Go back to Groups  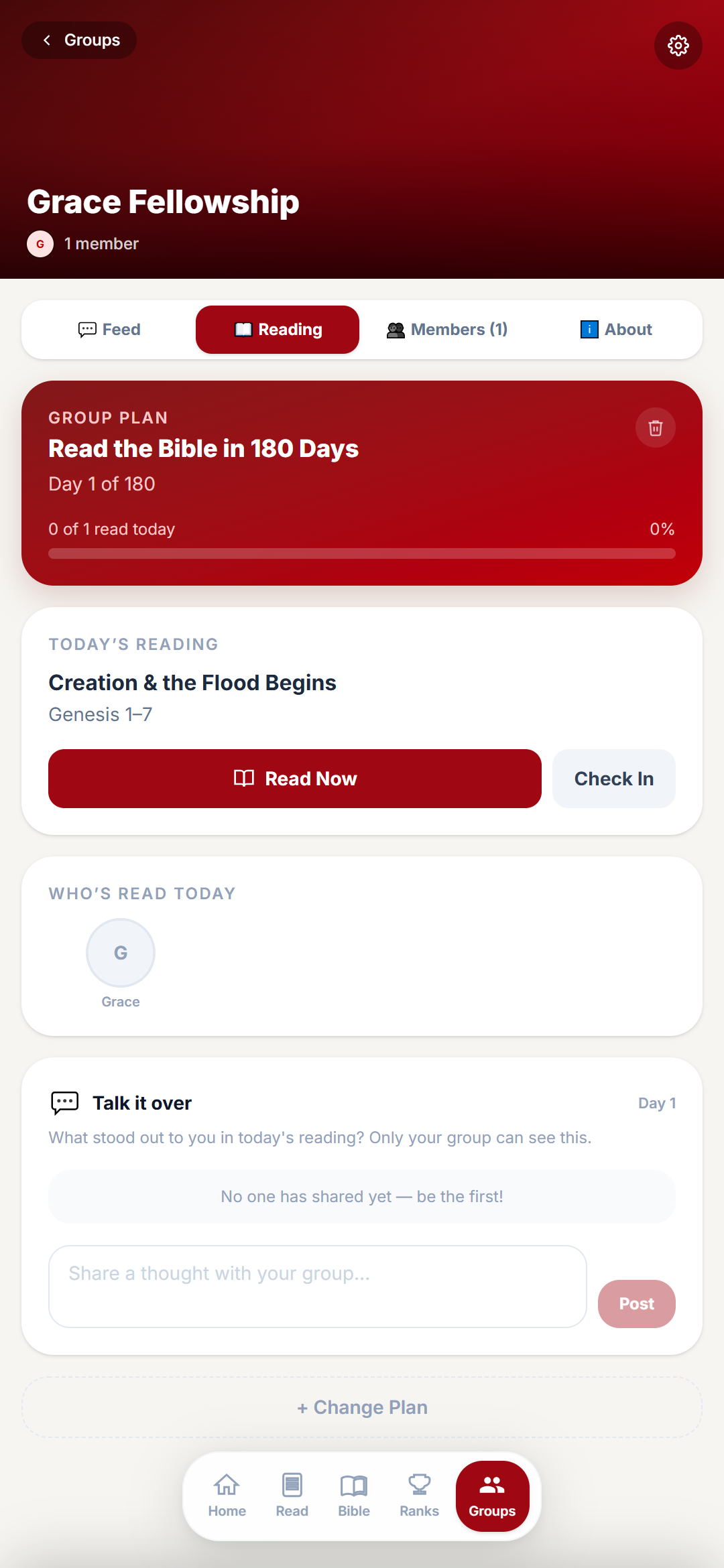tap(79, 40)
